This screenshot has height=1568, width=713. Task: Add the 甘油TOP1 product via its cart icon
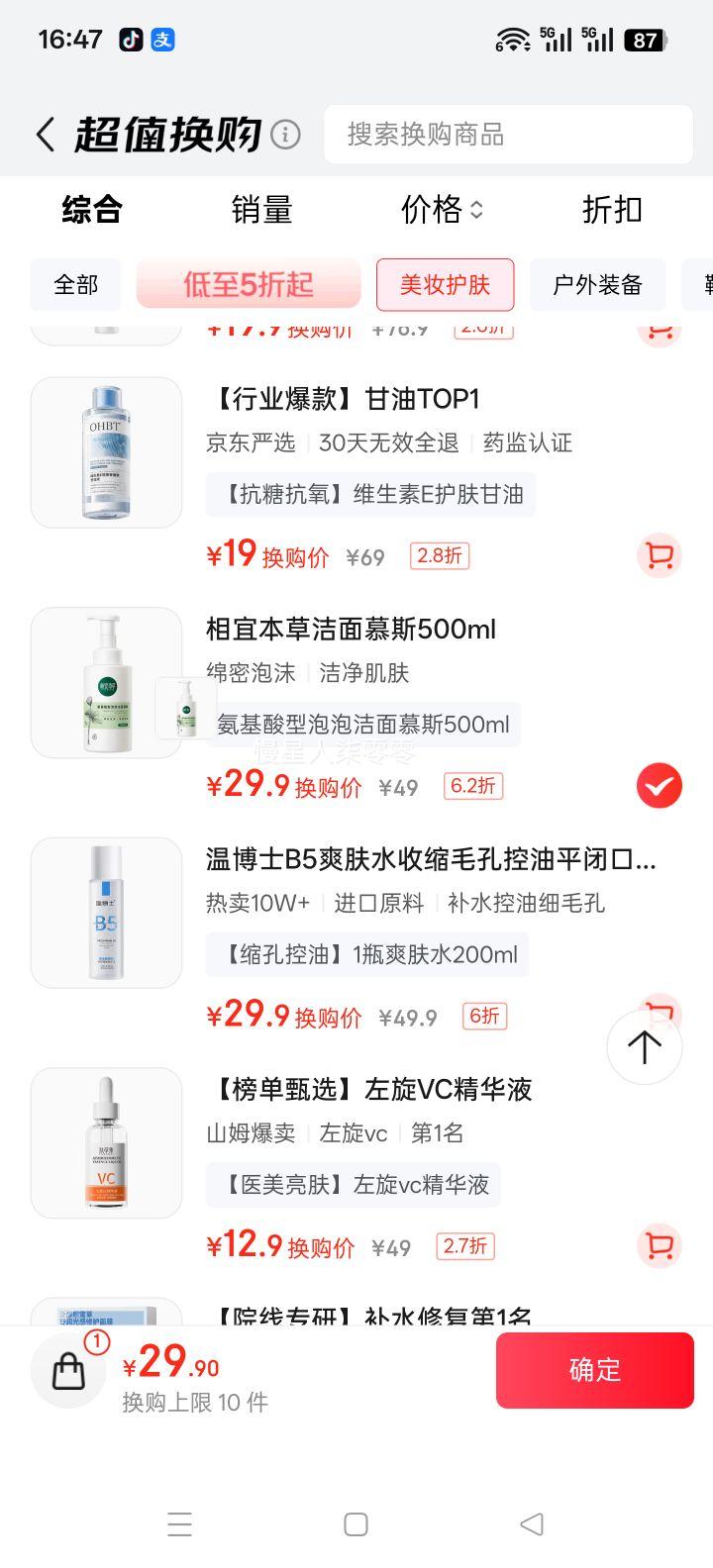pos(659,556)
